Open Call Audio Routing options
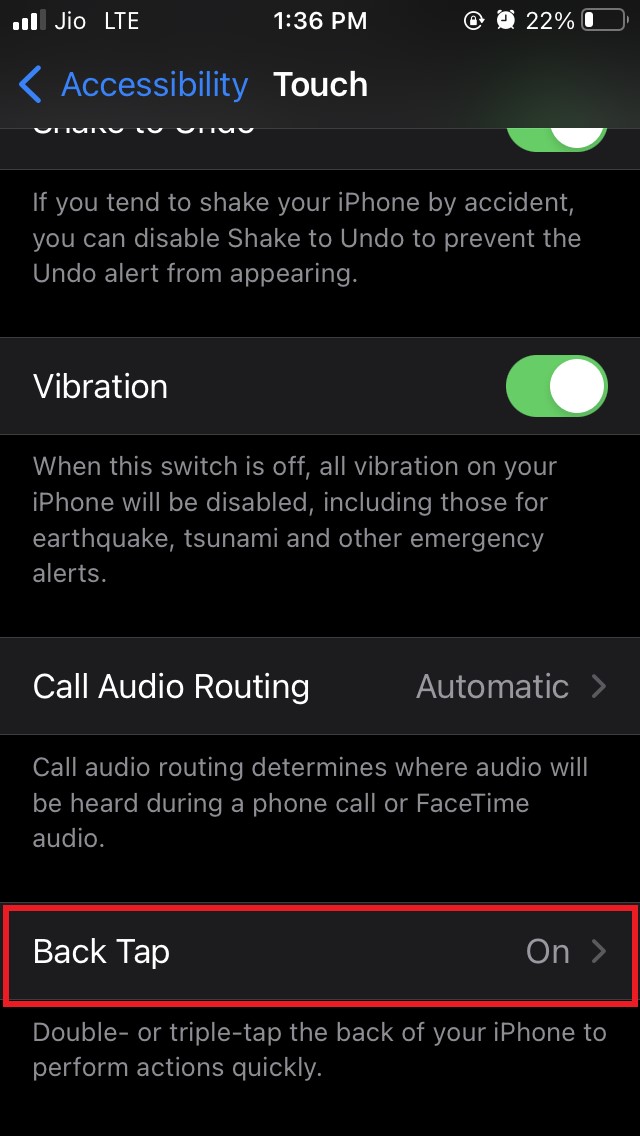 (x=320, y=687)
